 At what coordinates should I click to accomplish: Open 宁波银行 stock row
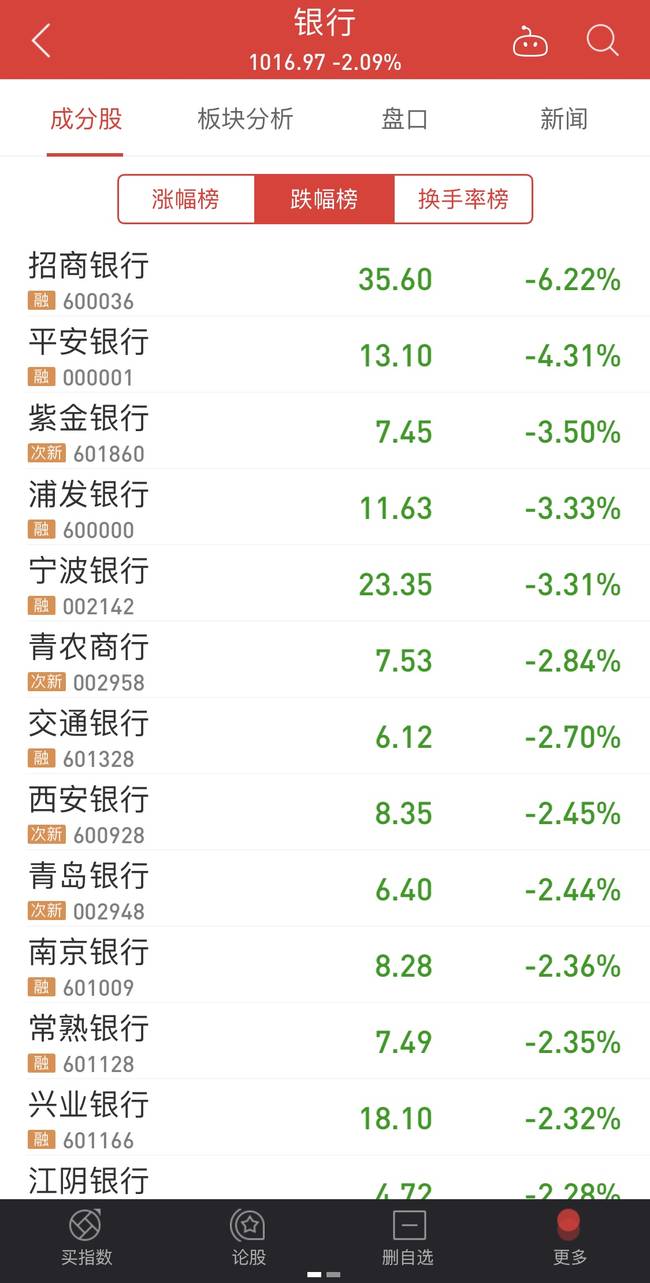click(x=325, y=584)
